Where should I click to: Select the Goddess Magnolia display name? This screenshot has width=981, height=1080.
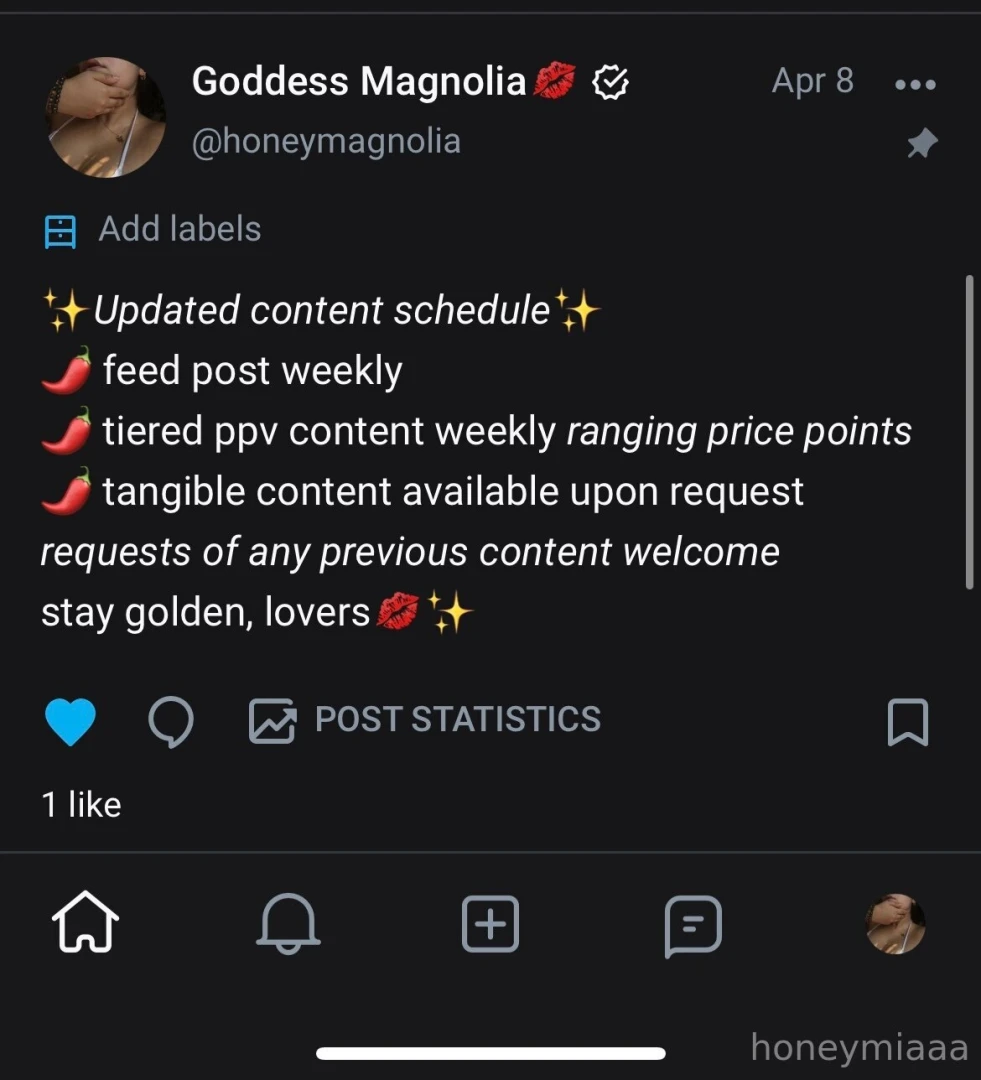pos(358,80)
